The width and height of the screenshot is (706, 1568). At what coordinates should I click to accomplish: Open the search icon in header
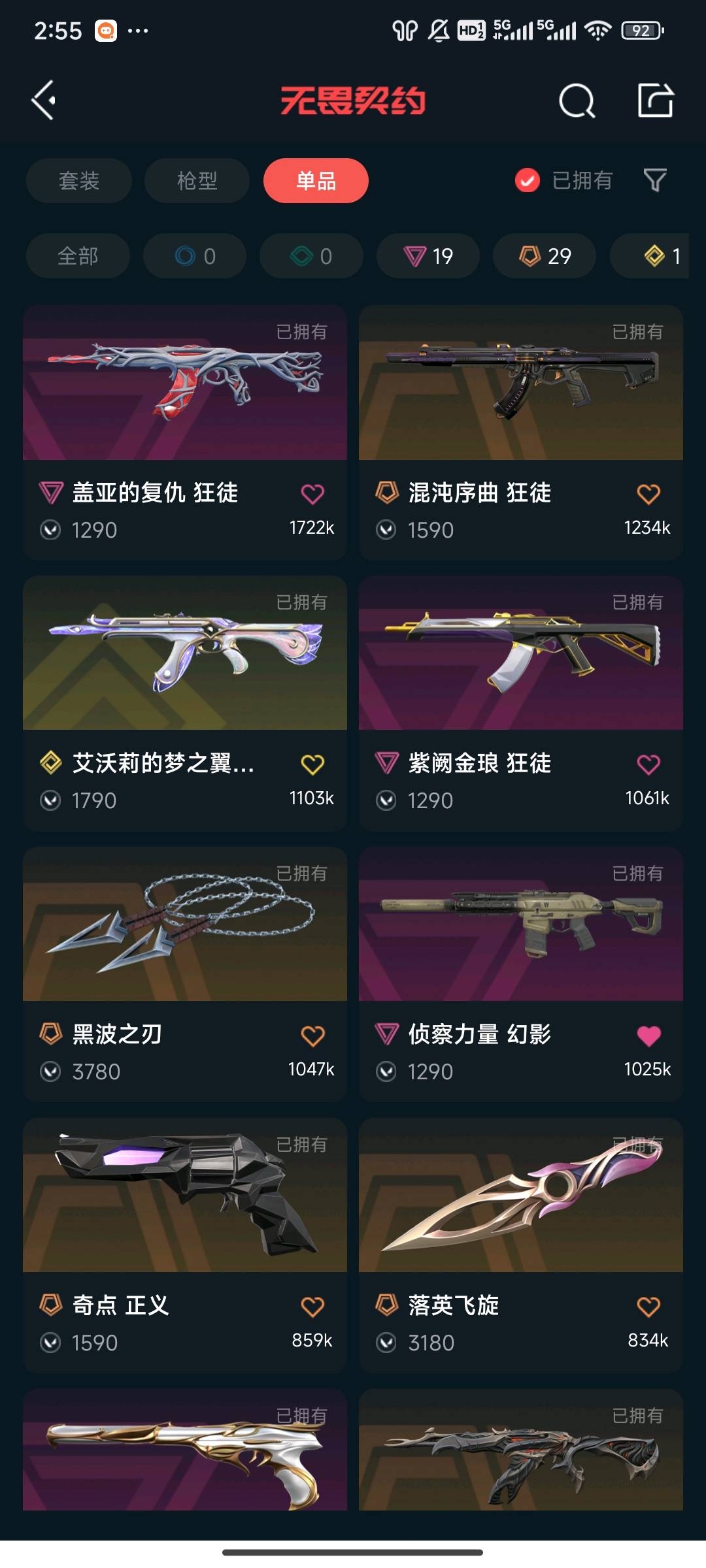577,101
